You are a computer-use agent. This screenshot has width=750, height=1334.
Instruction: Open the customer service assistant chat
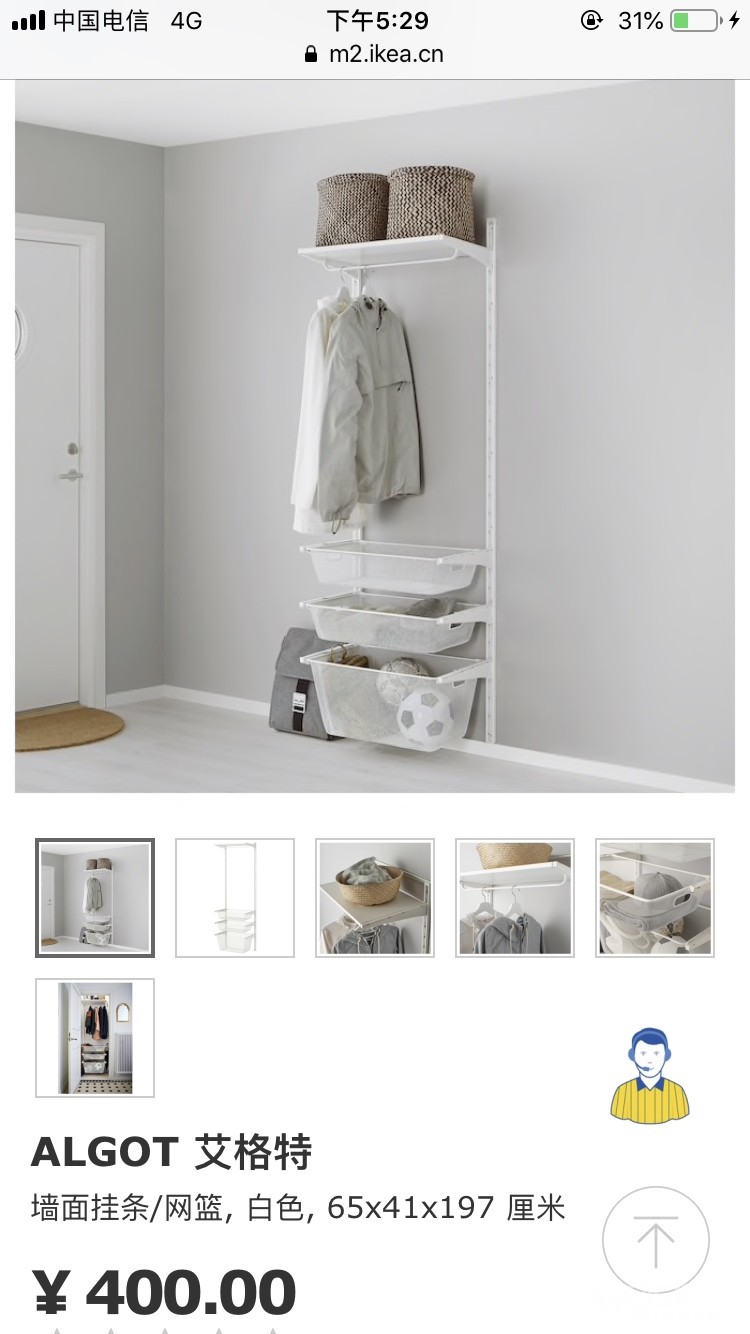(650, 1074)
